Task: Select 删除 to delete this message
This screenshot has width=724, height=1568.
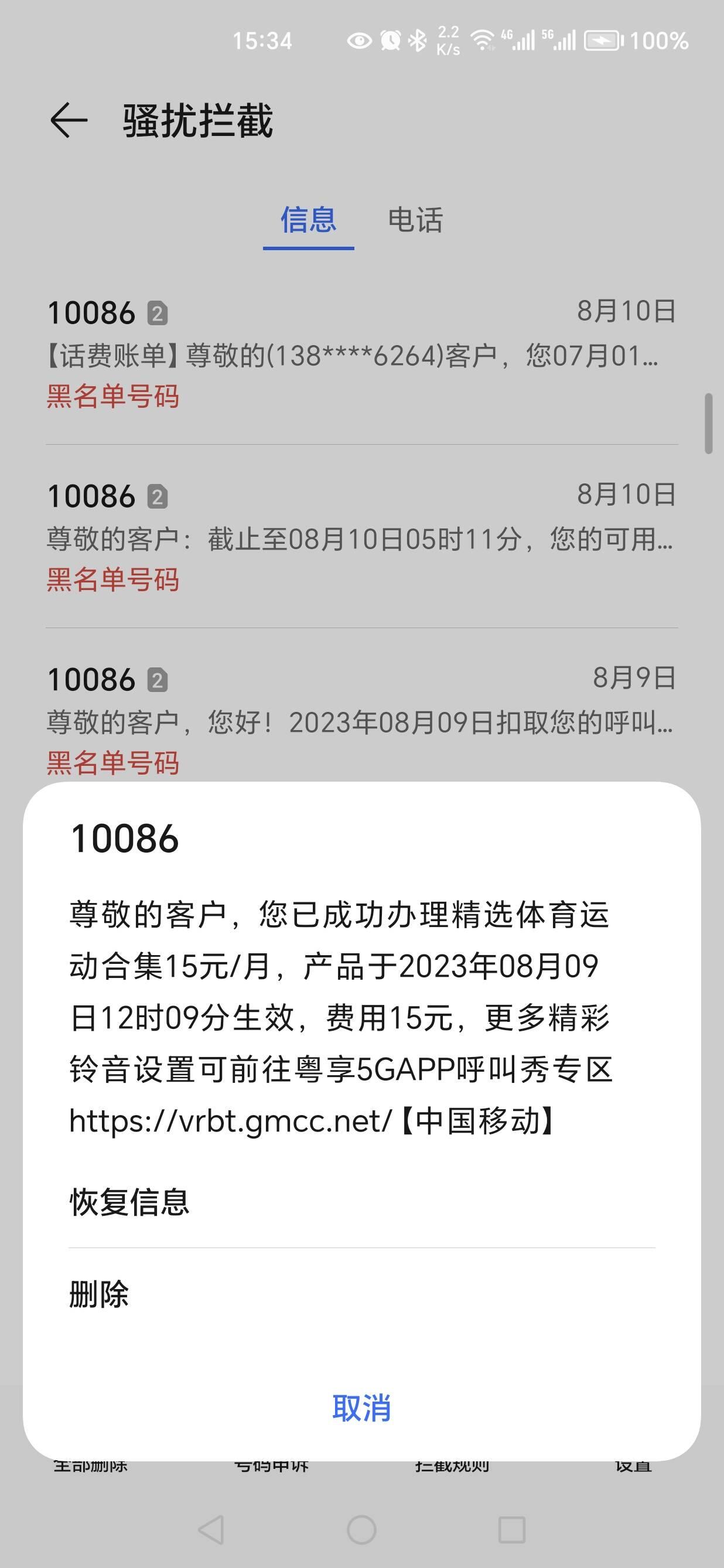Action: (x=361, y=1294)
